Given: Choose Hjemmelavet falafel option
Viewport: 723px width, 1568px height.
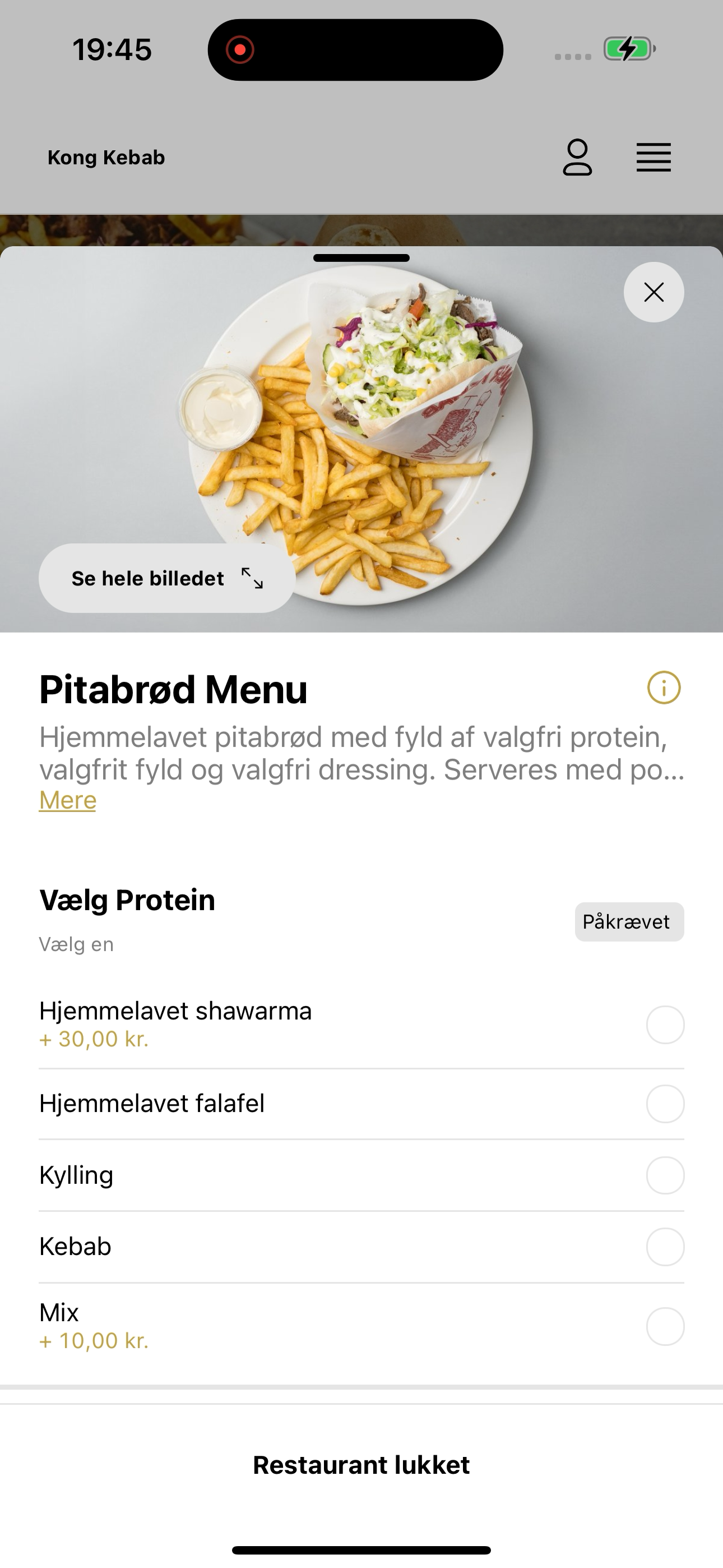Looking at the screenshot, I should tap(361, 1104).
